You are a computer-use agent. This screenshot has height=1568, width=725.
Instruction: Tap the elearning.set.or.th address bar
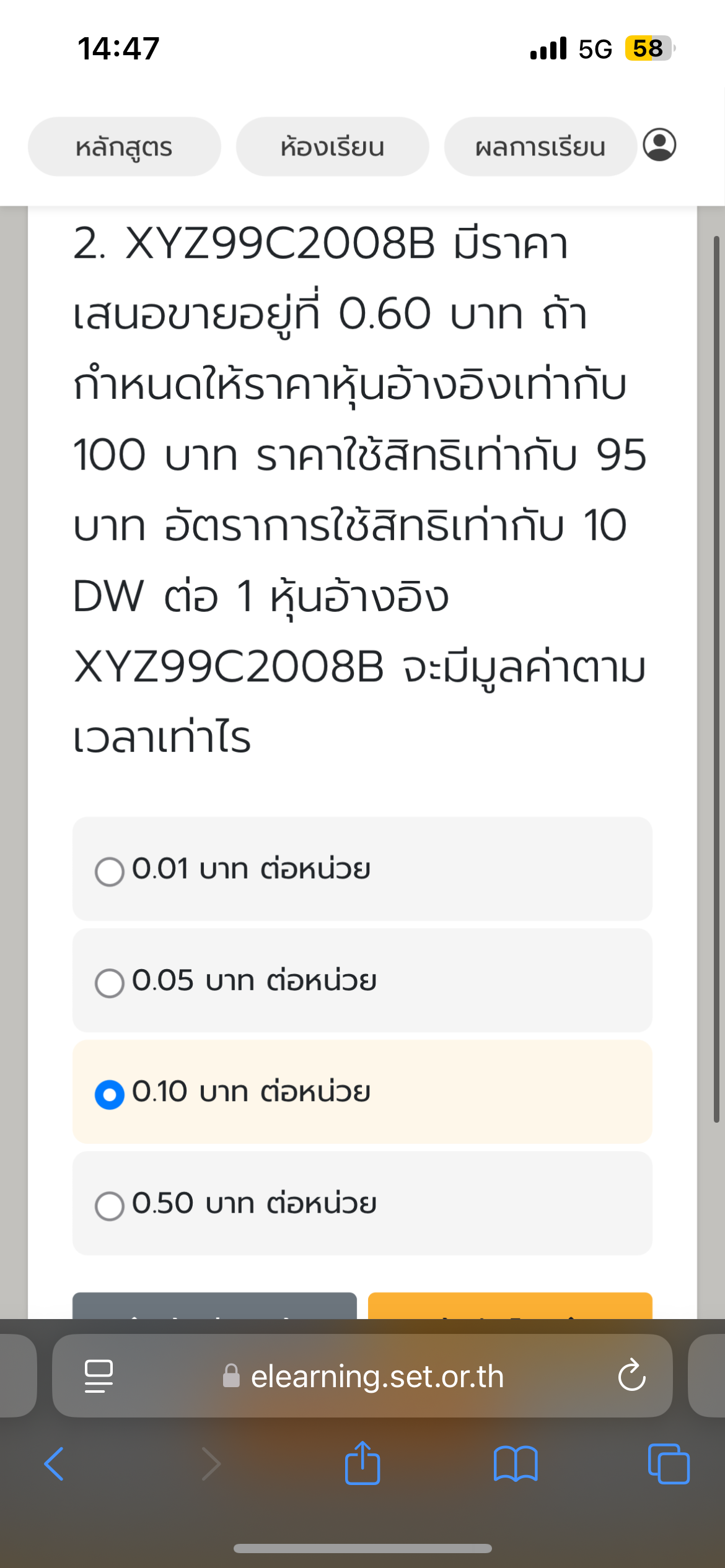(x=362, y=1377)
